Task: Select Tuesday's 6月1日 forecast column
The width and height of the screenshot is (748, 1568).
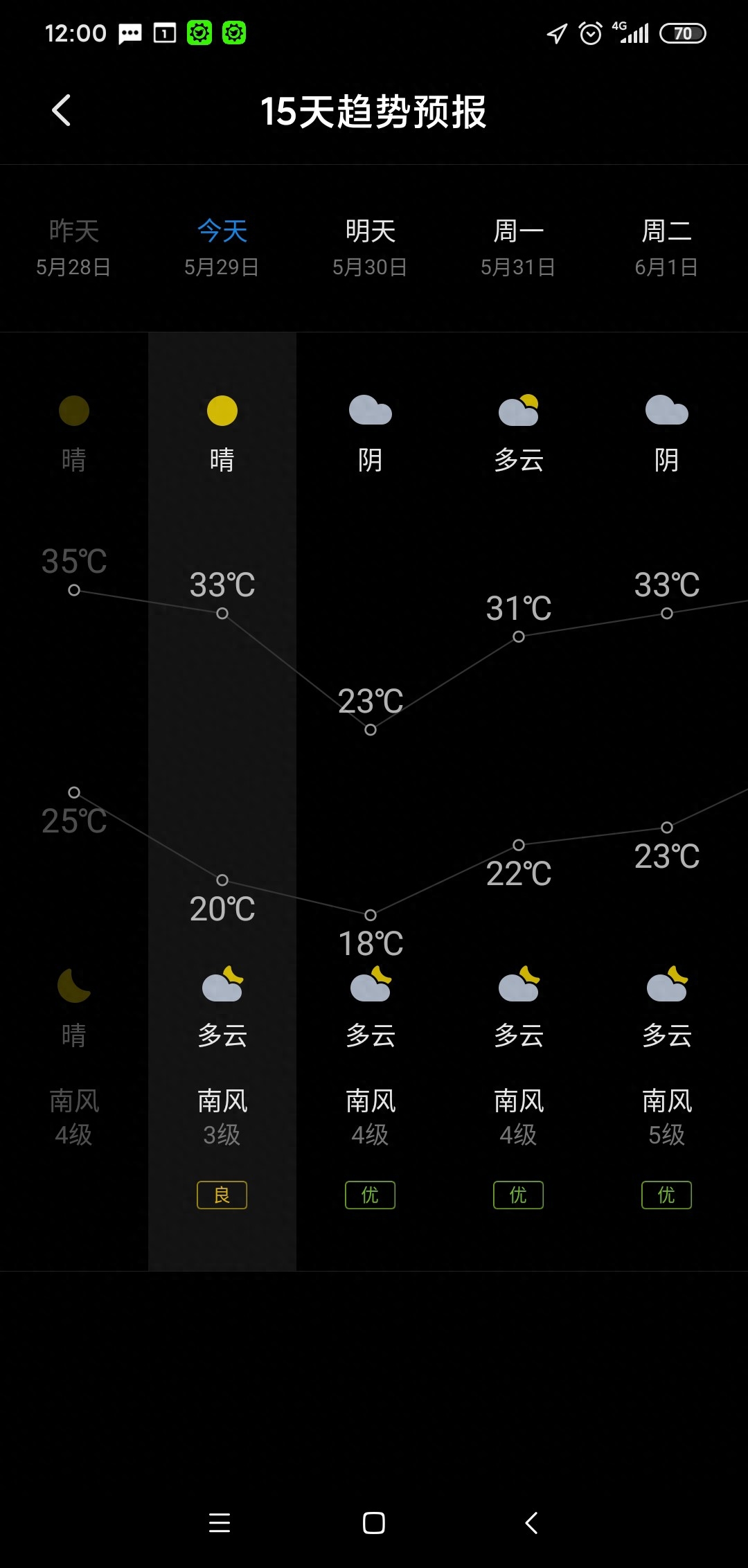Action: coord(666,248)
